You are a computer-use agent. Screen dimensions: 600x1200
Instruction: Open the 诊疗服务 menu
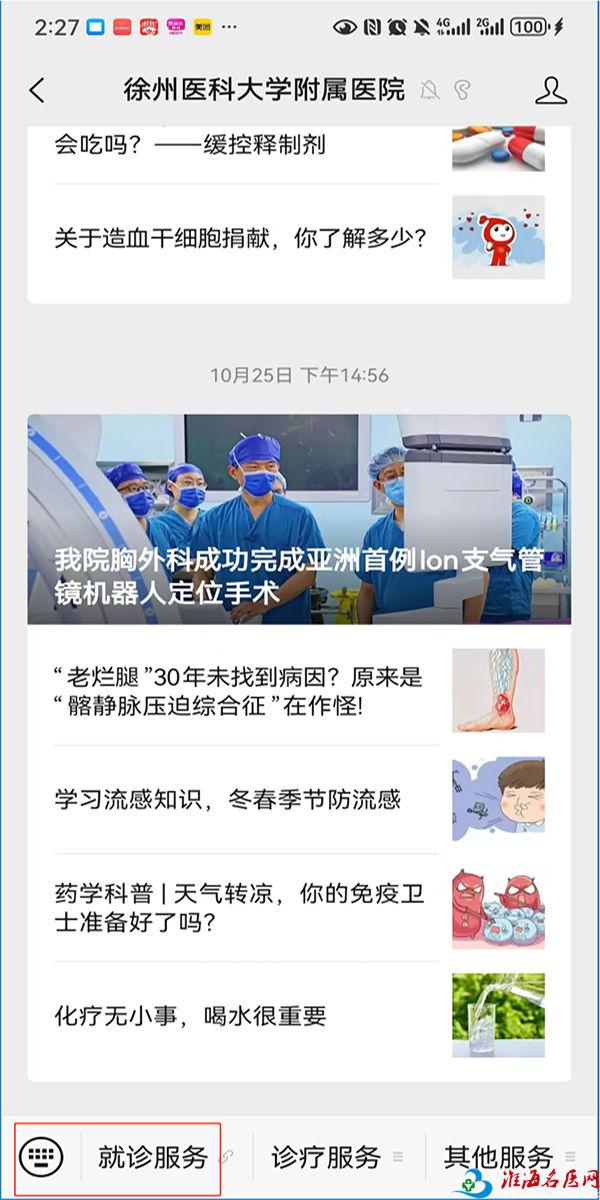coord(327,1157)
